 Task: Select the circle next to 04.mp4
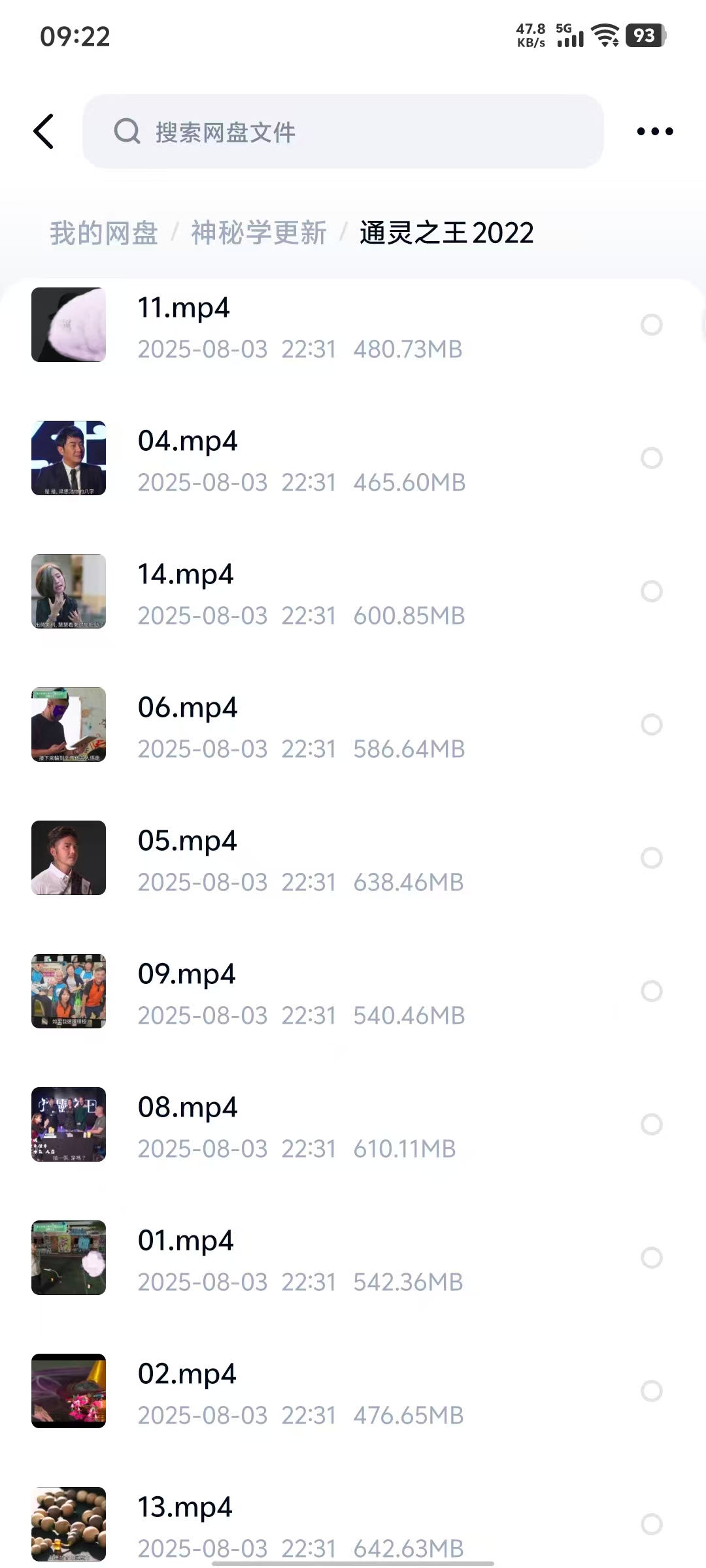(651, 458)
